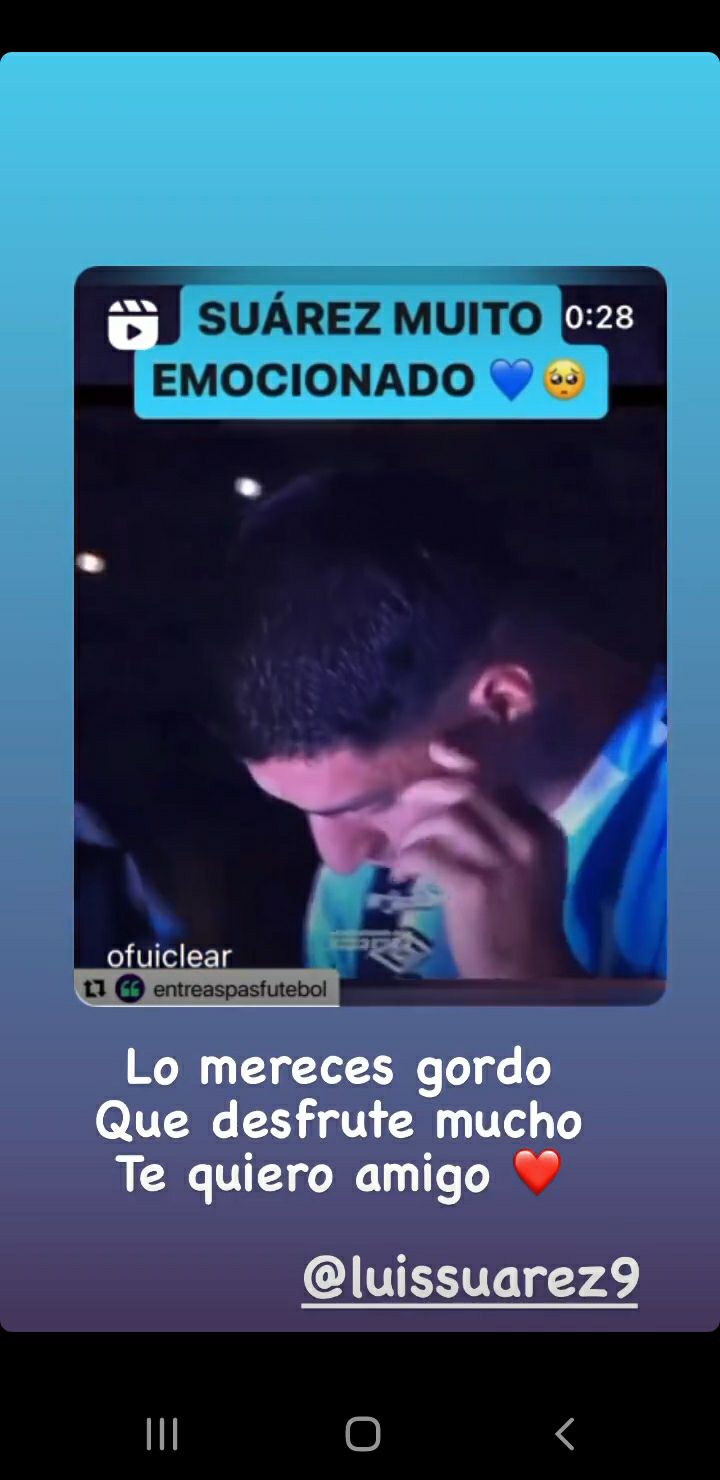Tap the system home button
Screen dimensions: 720x1480
click(362, 1433)
